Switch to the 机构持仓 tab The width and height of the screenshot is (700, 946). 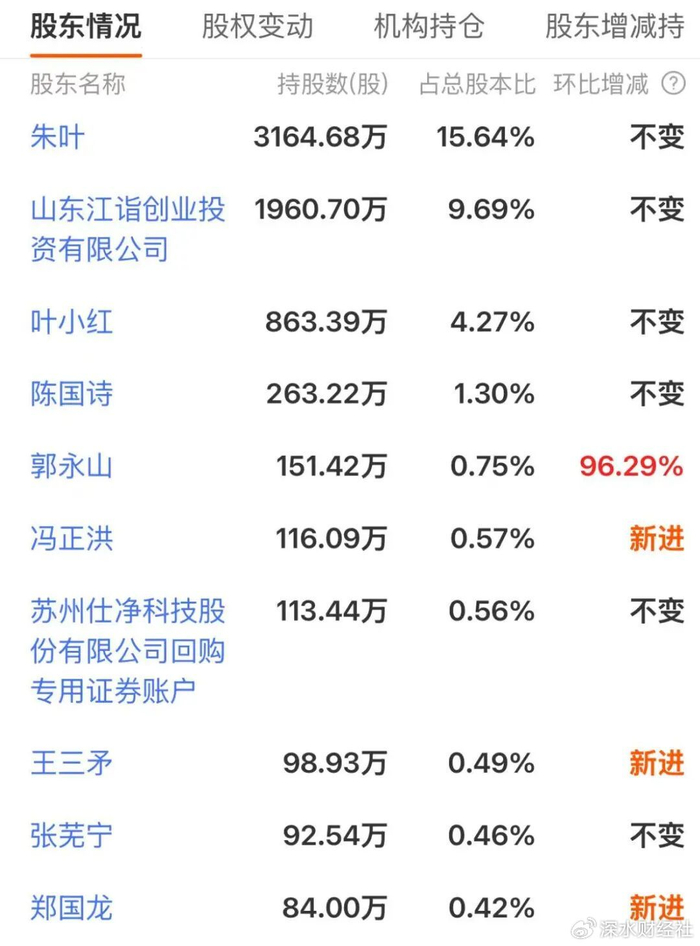click(x=429, y=27)
